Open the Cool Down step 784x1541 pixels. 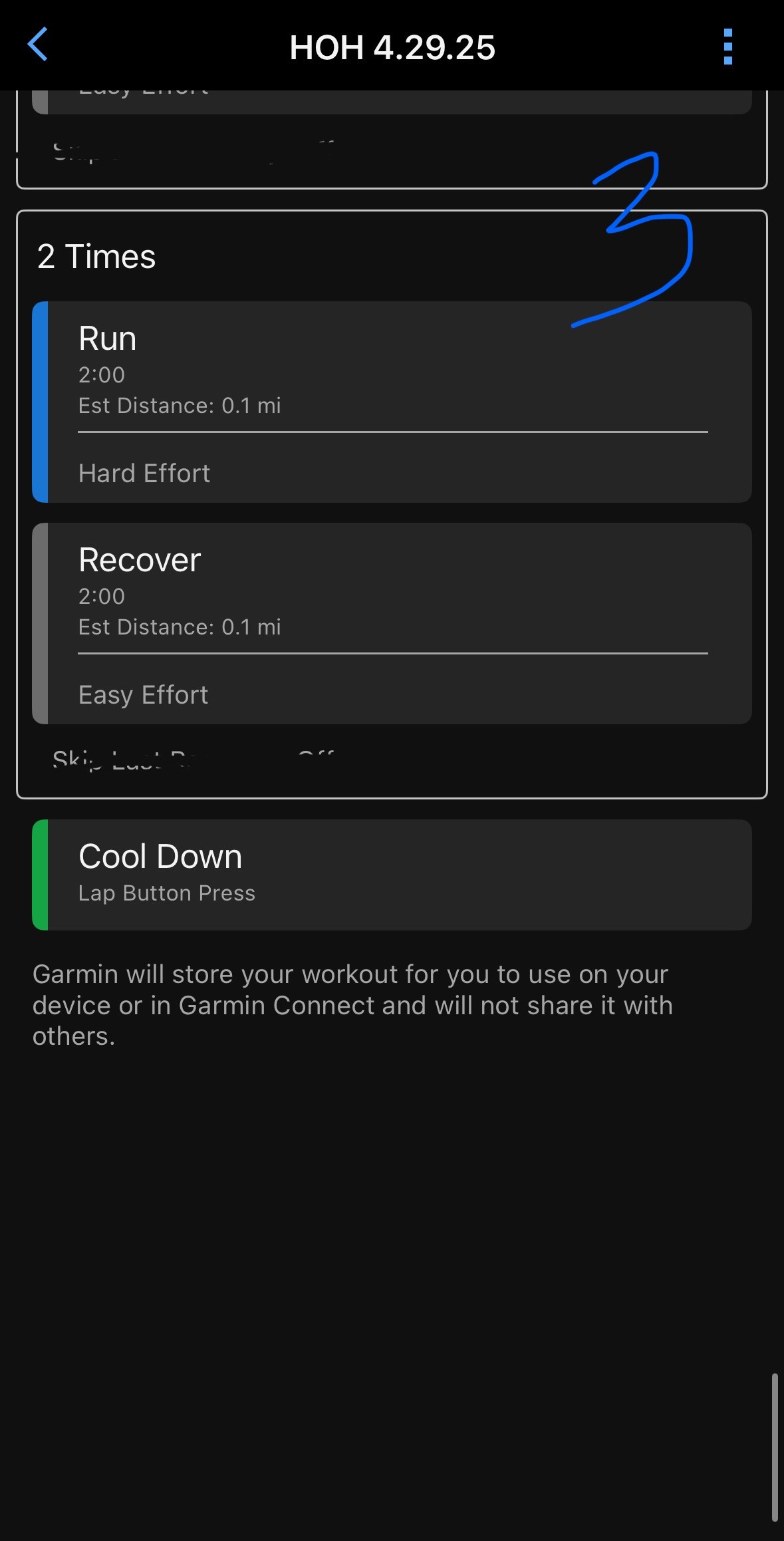392,874
